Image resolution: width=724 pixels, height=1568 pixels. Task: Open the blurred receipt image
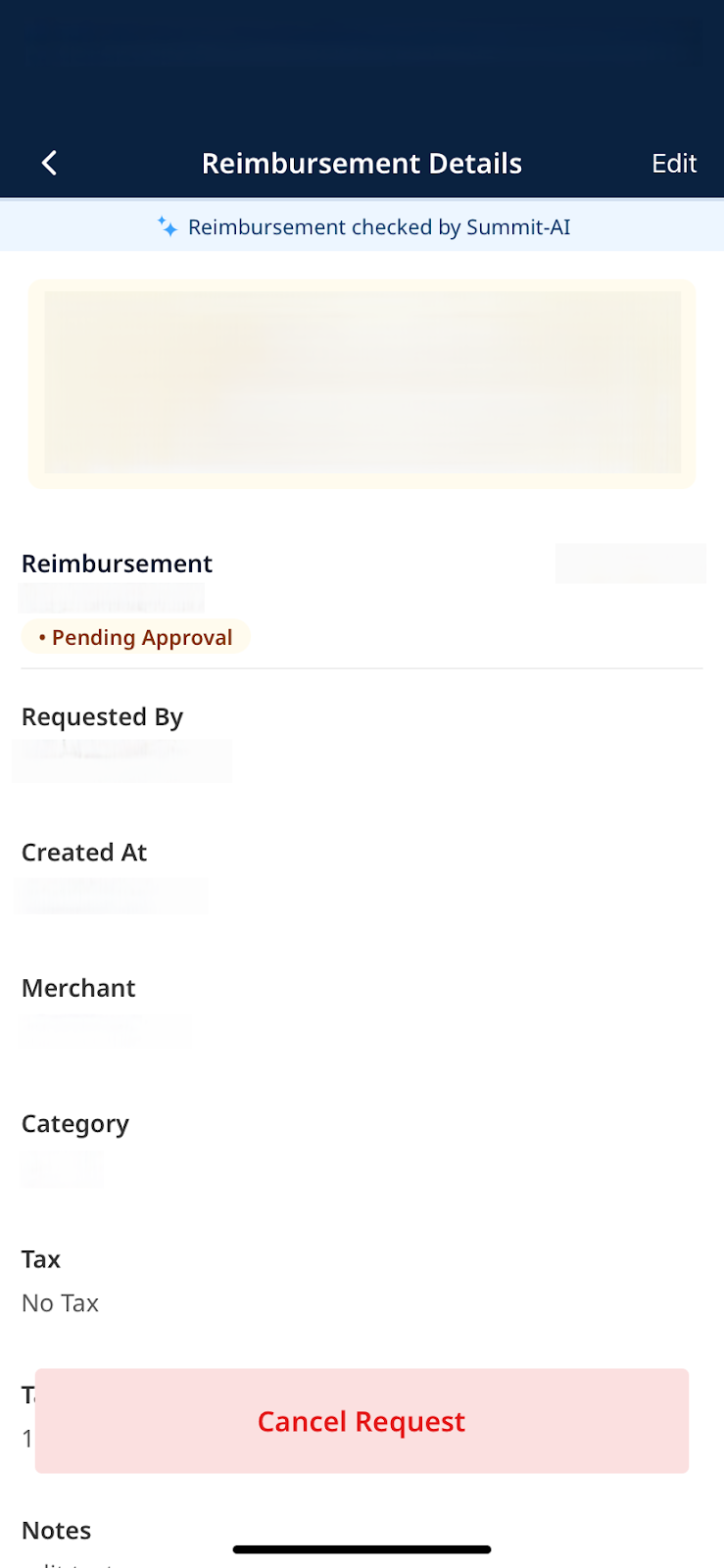[362, 383]
